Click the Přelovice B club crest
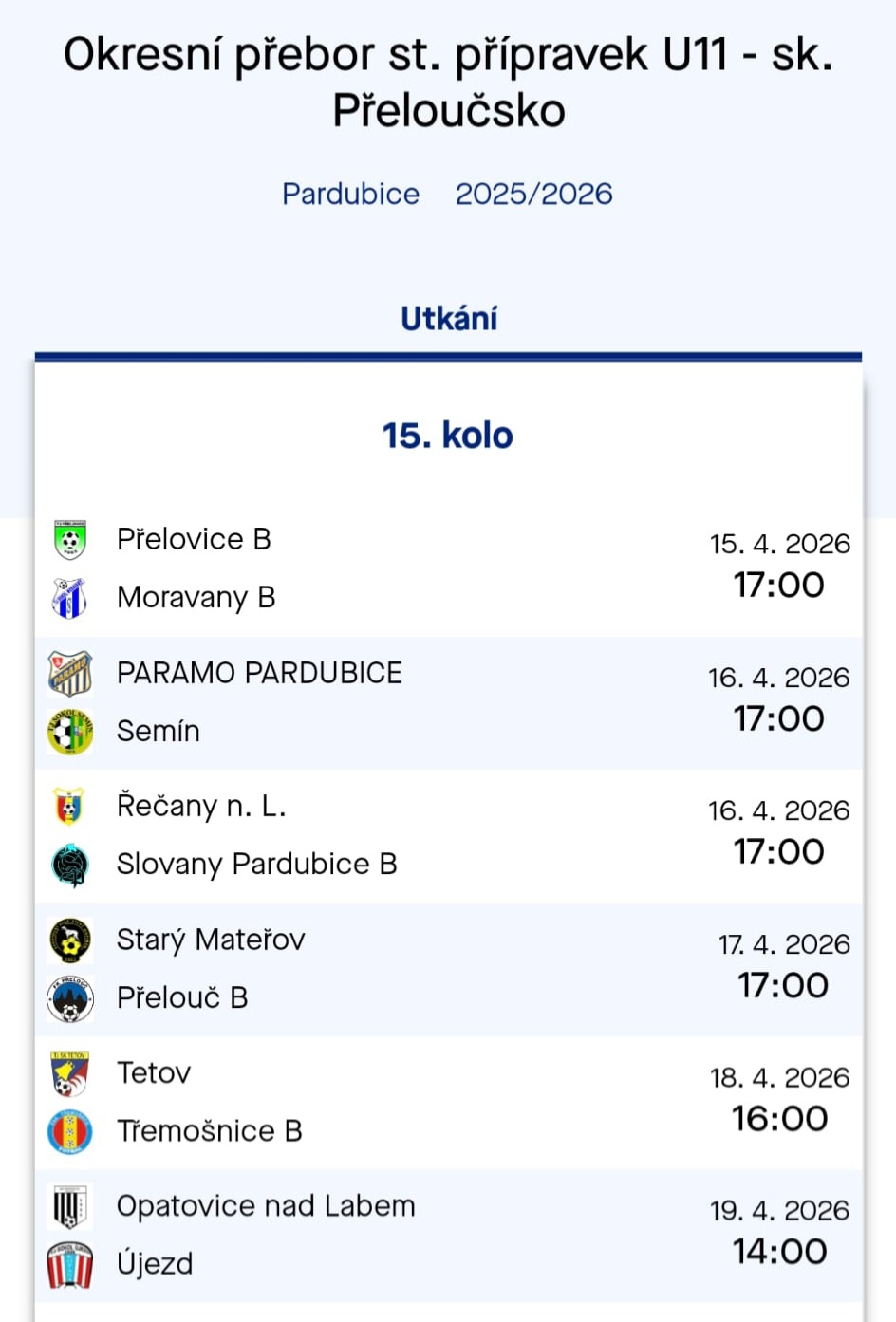Image resolution: width=896 pixels, height=1322 pixels. coord(69,539)
